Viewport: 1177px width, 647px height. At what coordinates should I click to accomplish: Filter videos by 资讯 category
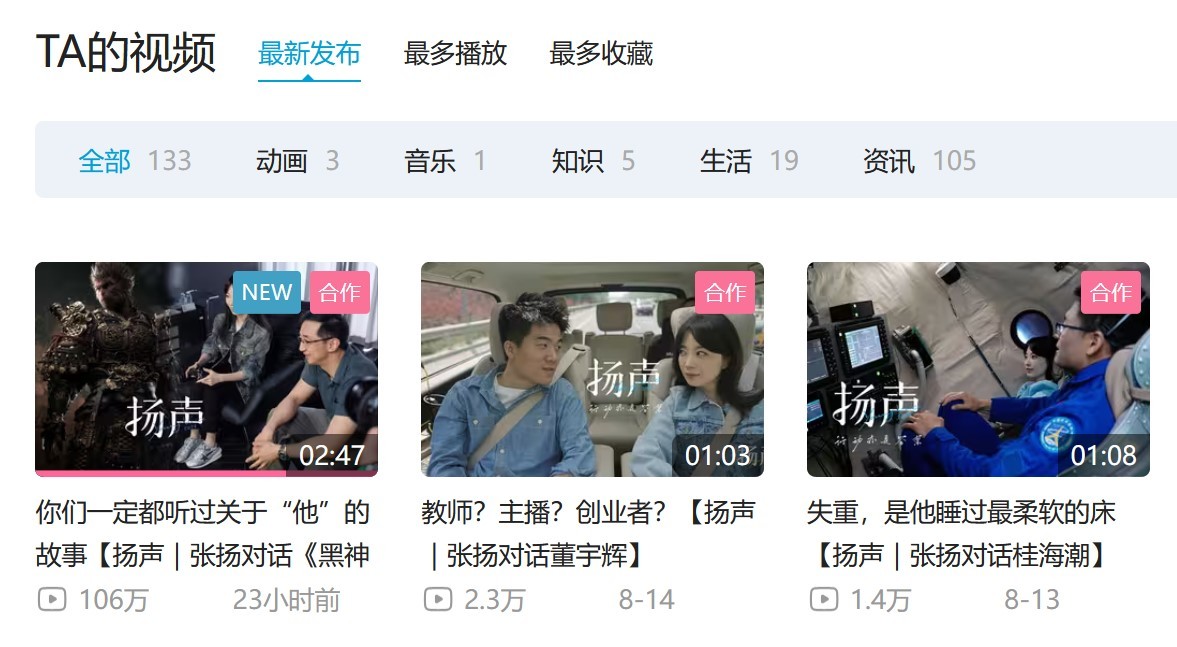(889, 161)
